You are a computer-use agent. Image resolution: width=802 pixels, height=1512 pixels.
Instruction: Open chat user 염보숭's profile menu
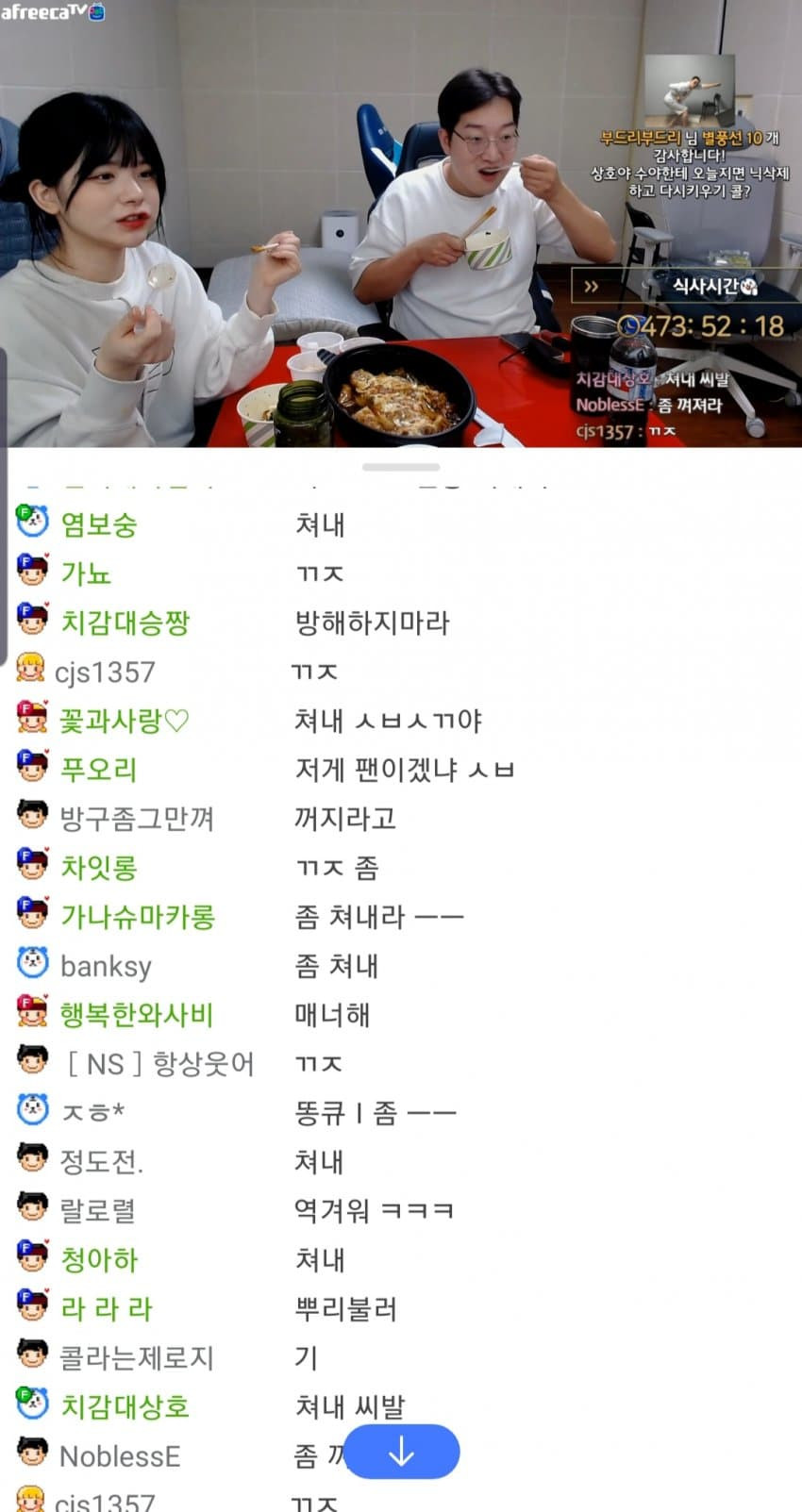click(x=98, y=524)
